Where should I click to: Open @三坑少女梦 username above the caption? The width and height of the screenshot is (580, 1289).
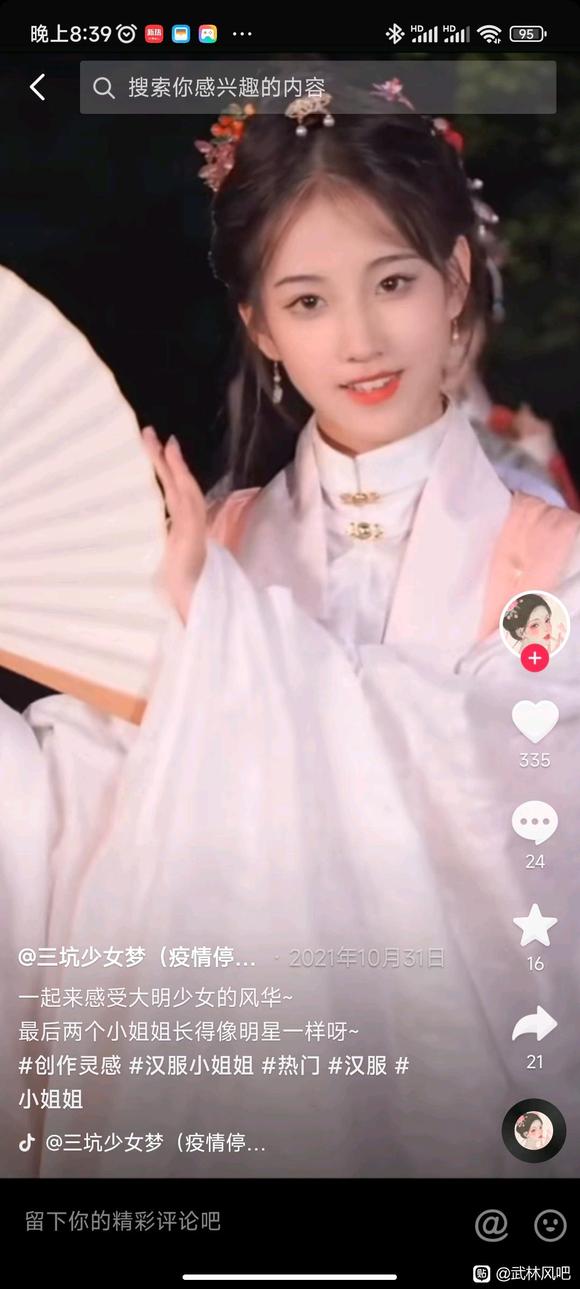tap(138, 957)
